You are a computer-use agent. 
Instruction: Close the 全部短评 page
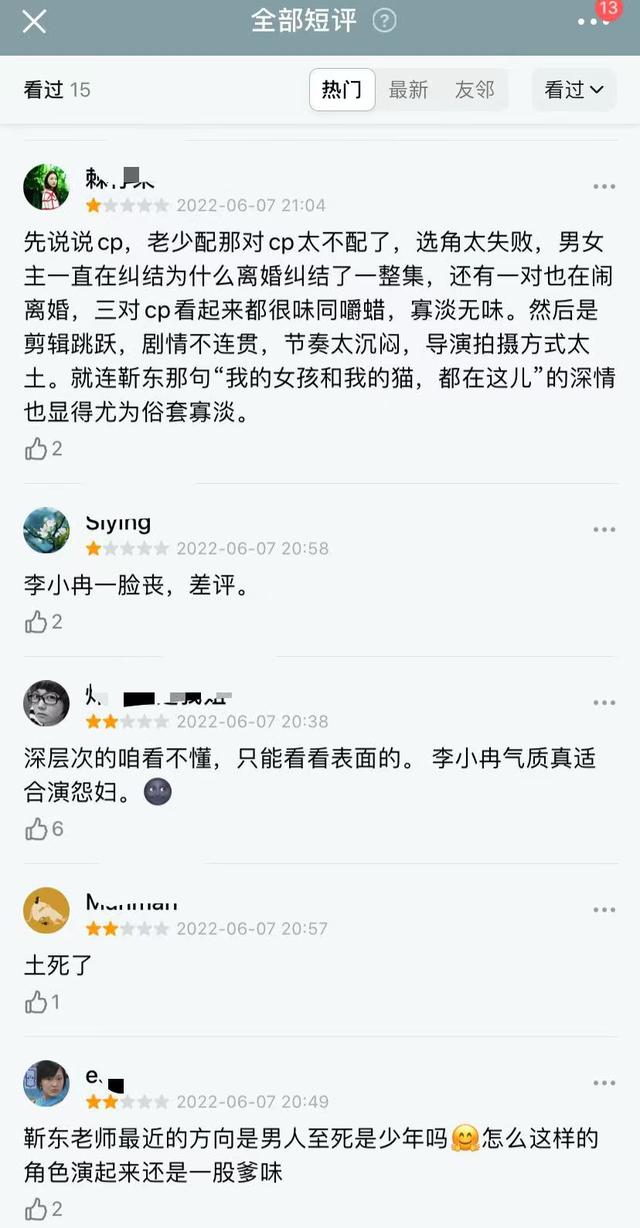pyautogui.click(x=34, y=21)
